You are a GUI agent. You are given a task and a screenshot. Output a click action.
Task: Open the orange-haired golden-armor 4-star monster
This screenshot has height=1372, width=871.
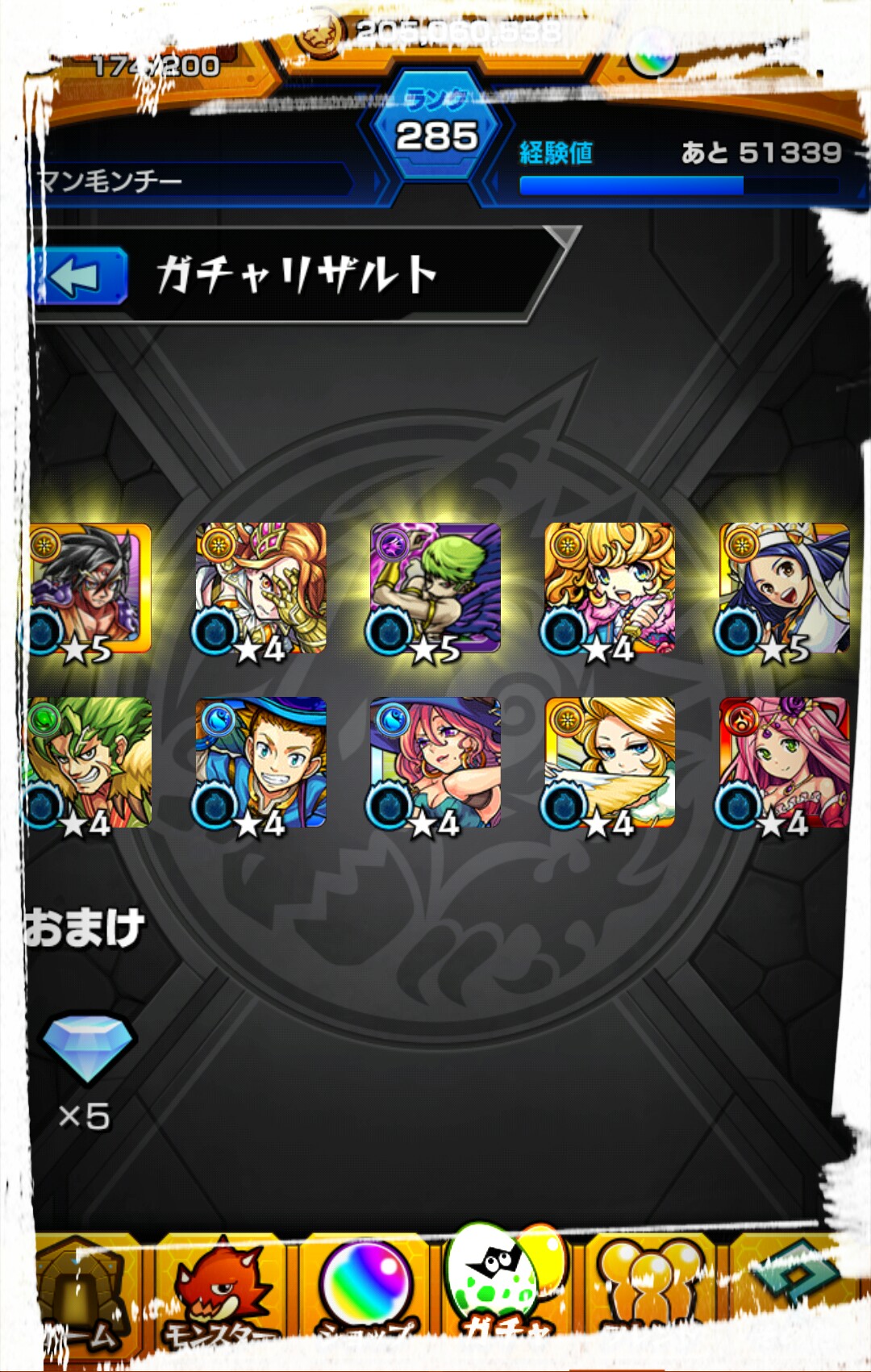[261, 589]
